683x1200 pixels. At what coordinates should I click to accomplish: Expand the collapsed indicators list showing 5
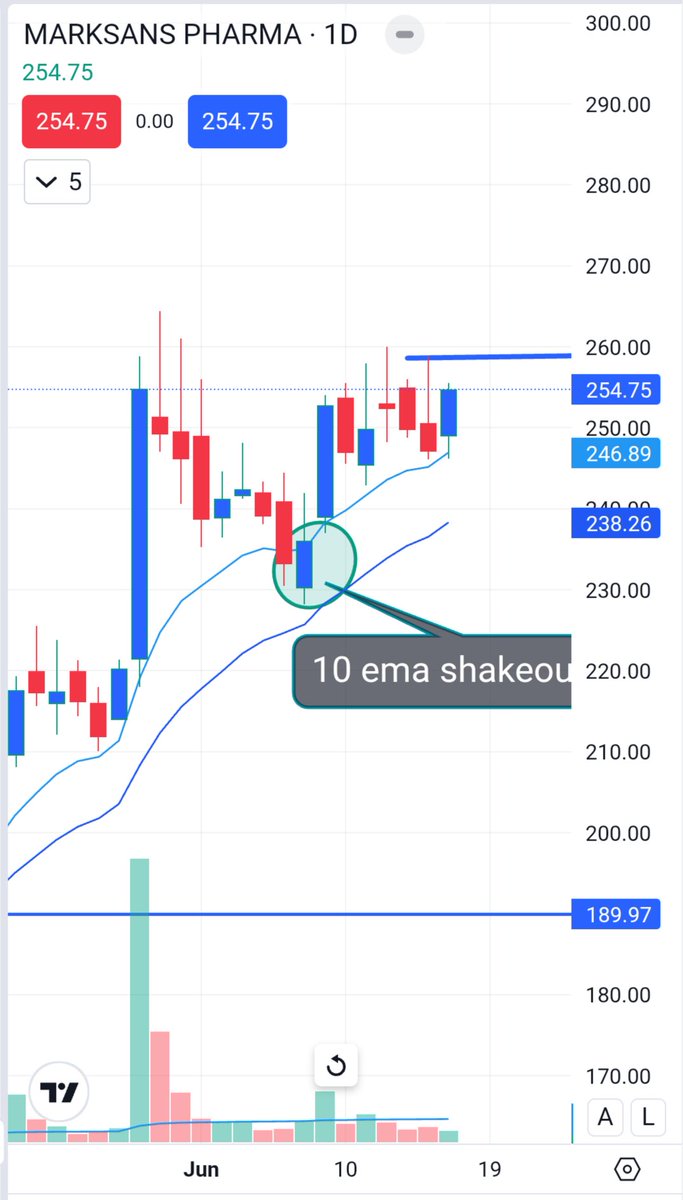[57, 182]
